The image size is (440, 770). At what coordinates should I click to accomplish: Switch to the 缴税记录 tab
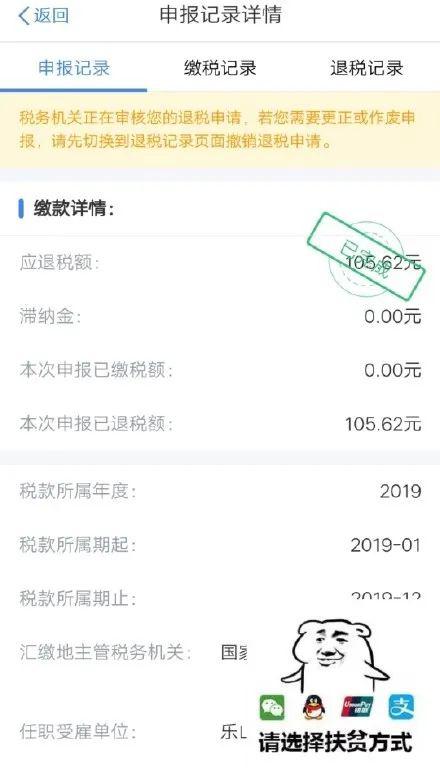click(x=220, y=68)
